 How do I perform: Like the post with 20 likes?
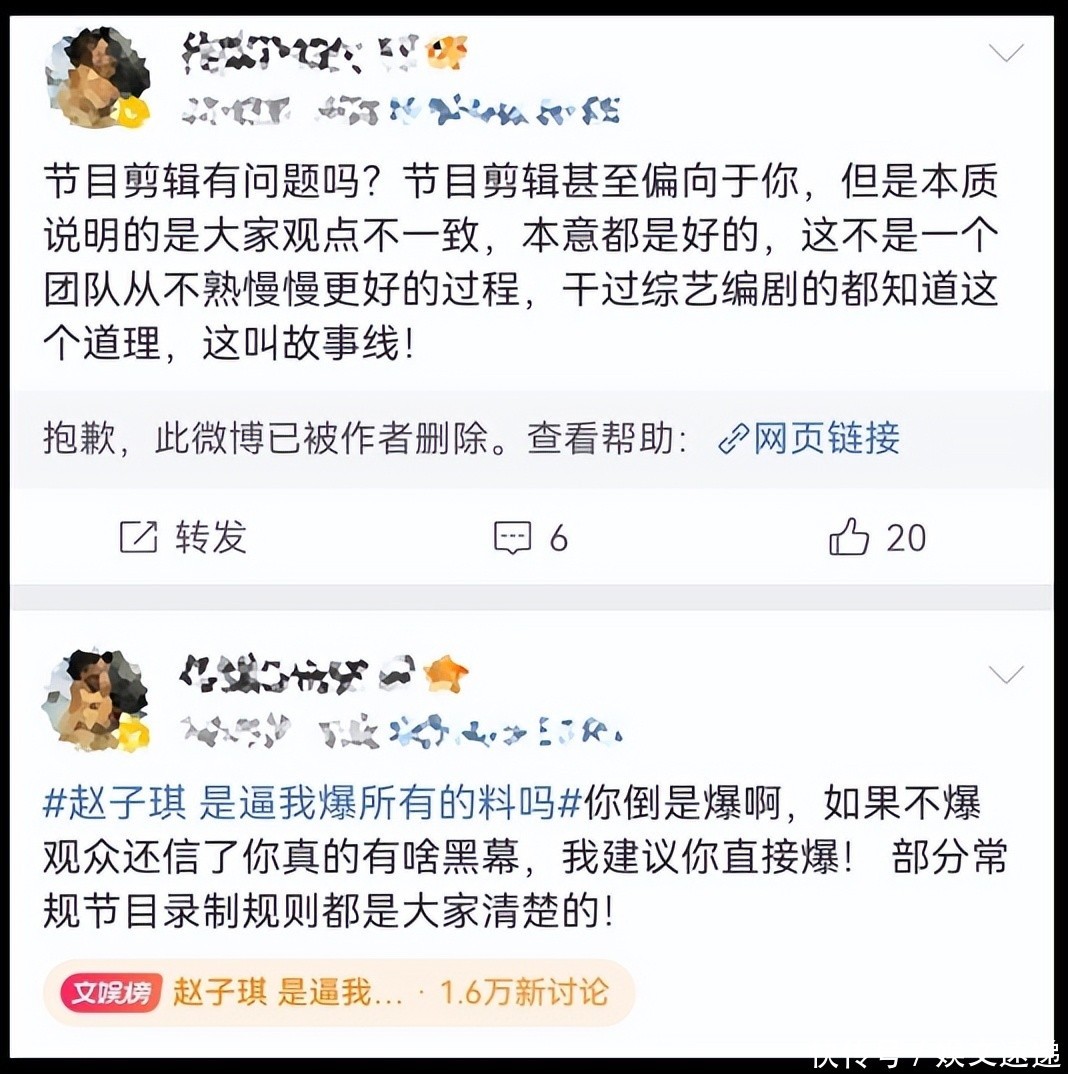(878, 537)
